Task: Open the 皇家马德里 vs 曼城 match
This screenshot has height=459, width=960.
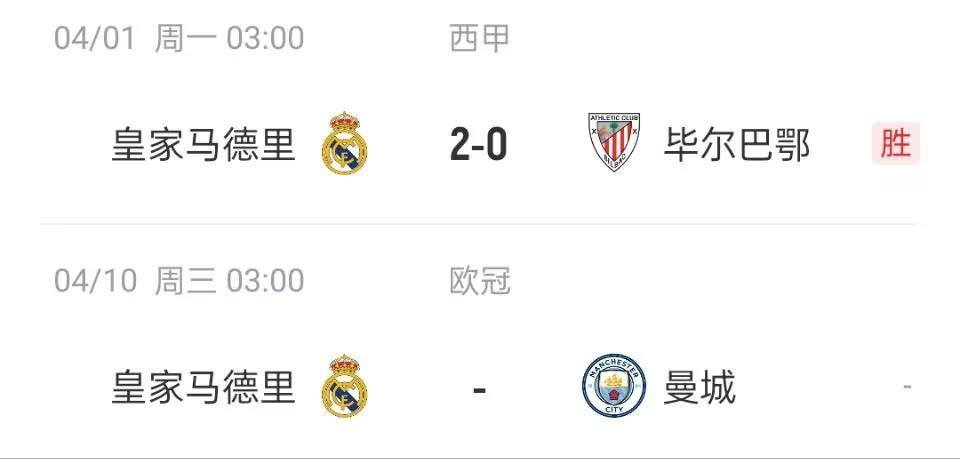Action: [x=478, y=388]
